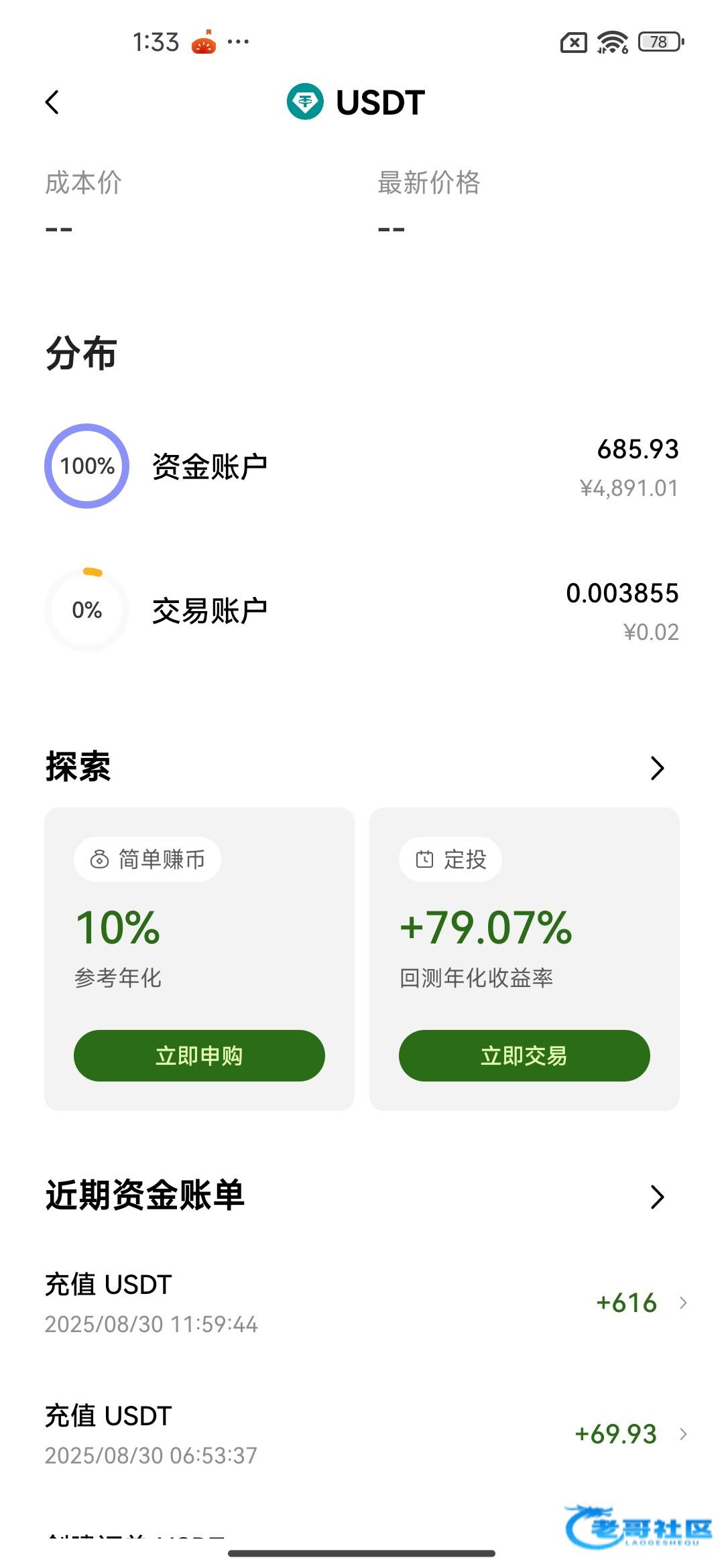Open the 资金账户 distribution row
This screenshot has height=1568, width=724.
[362, 466]
